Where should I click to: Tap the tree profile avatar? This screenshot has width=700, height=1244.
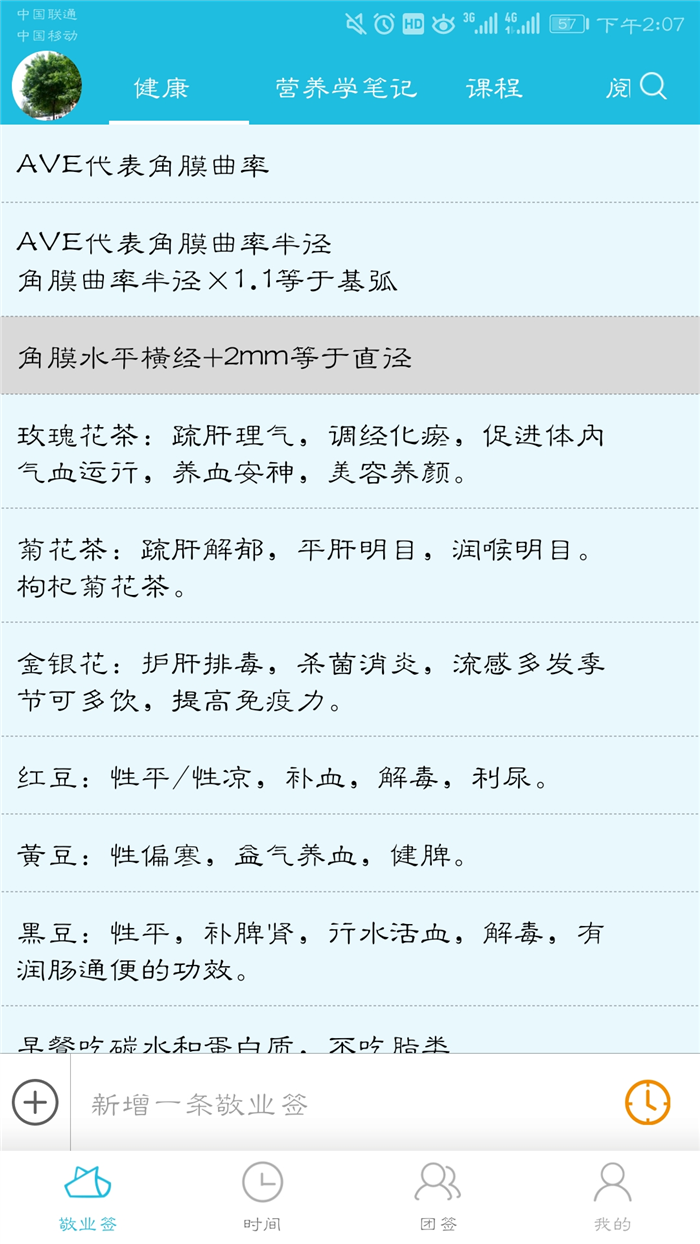pyautogui.click(x=46, y=86)
